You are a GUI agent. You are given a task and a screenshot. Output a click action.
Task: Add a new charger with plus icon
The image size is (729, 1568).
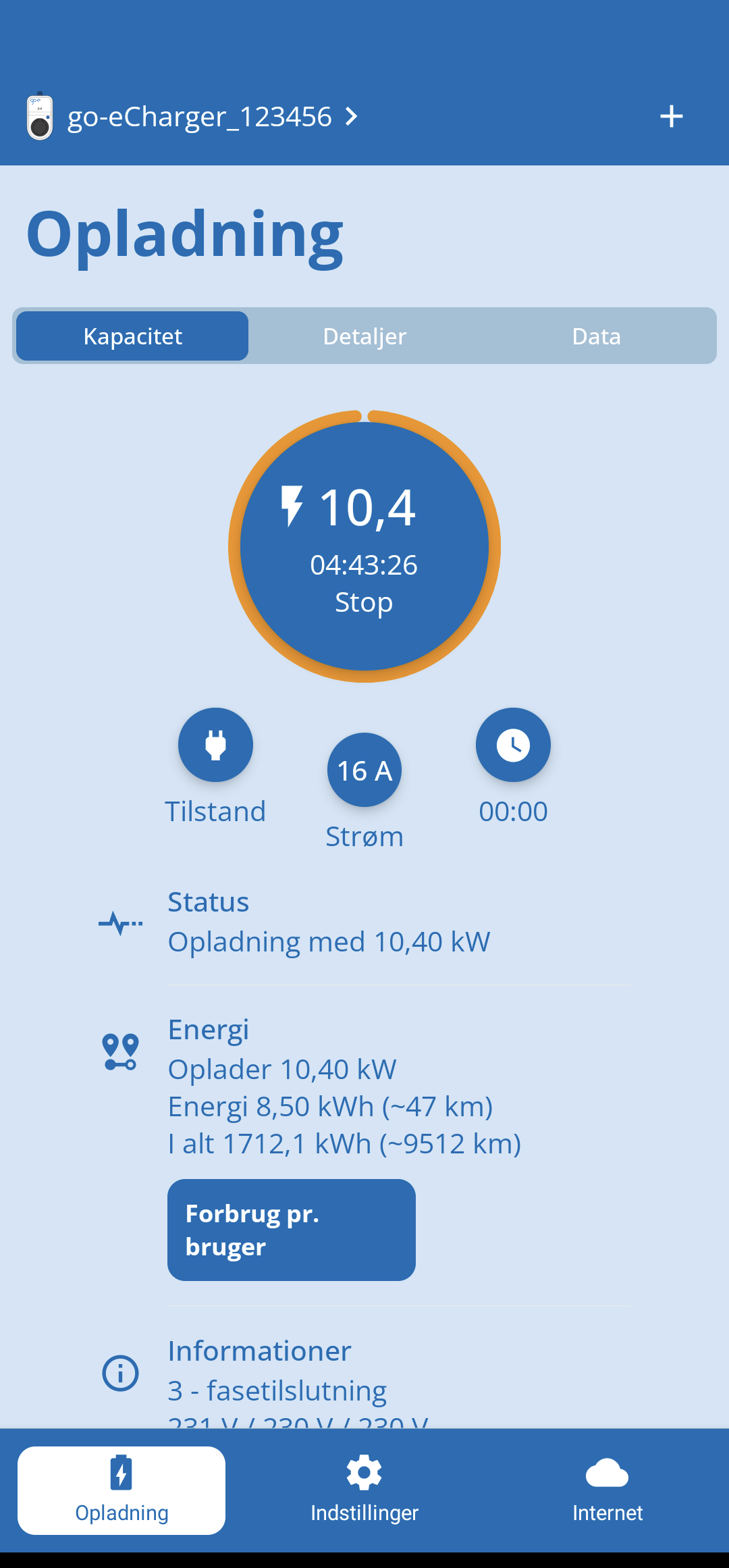pyautogui.click(x=671, y=117)
